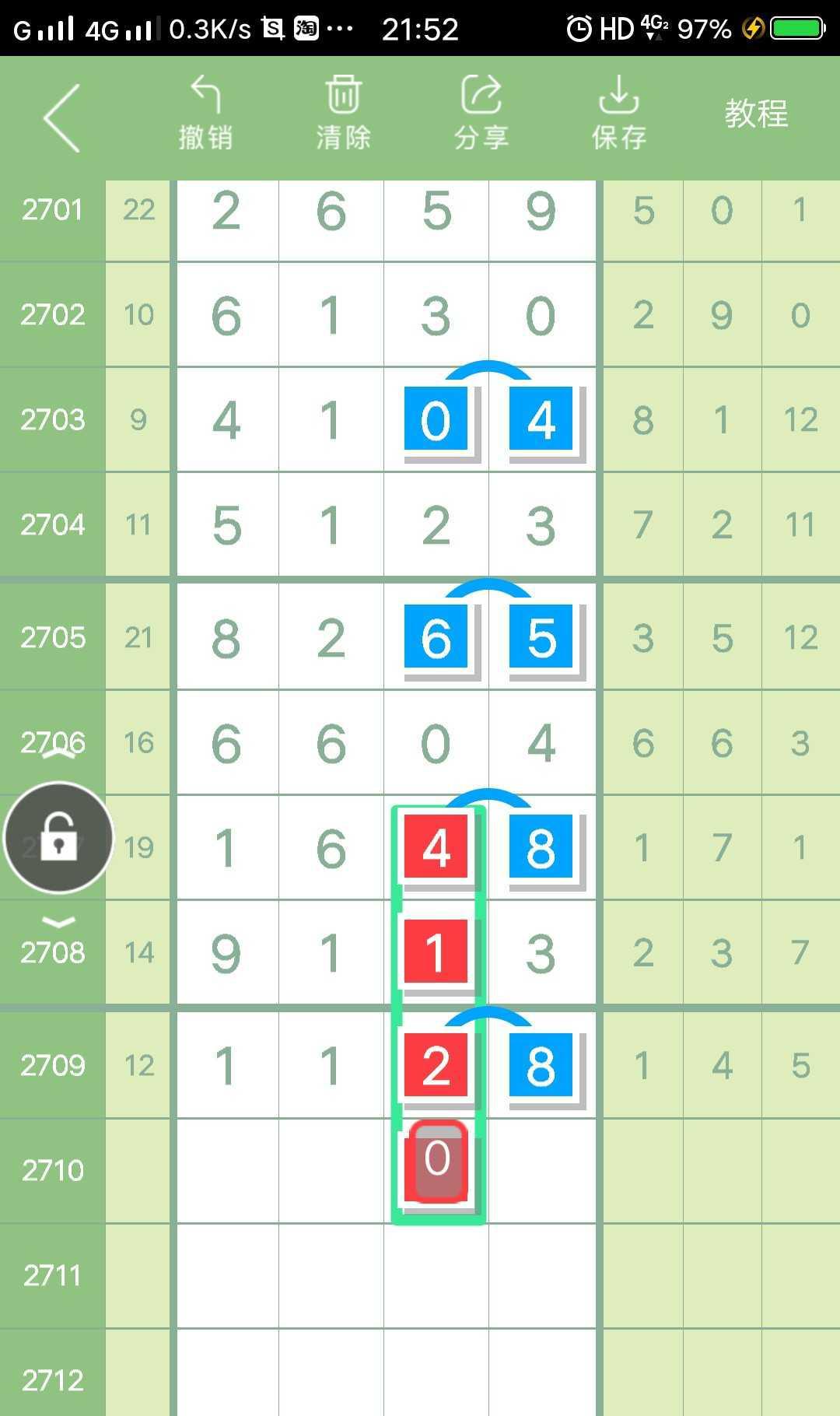Open the 教程 tutorial
This screenshot has height=1416, width=840.
(x=756, y=114)
